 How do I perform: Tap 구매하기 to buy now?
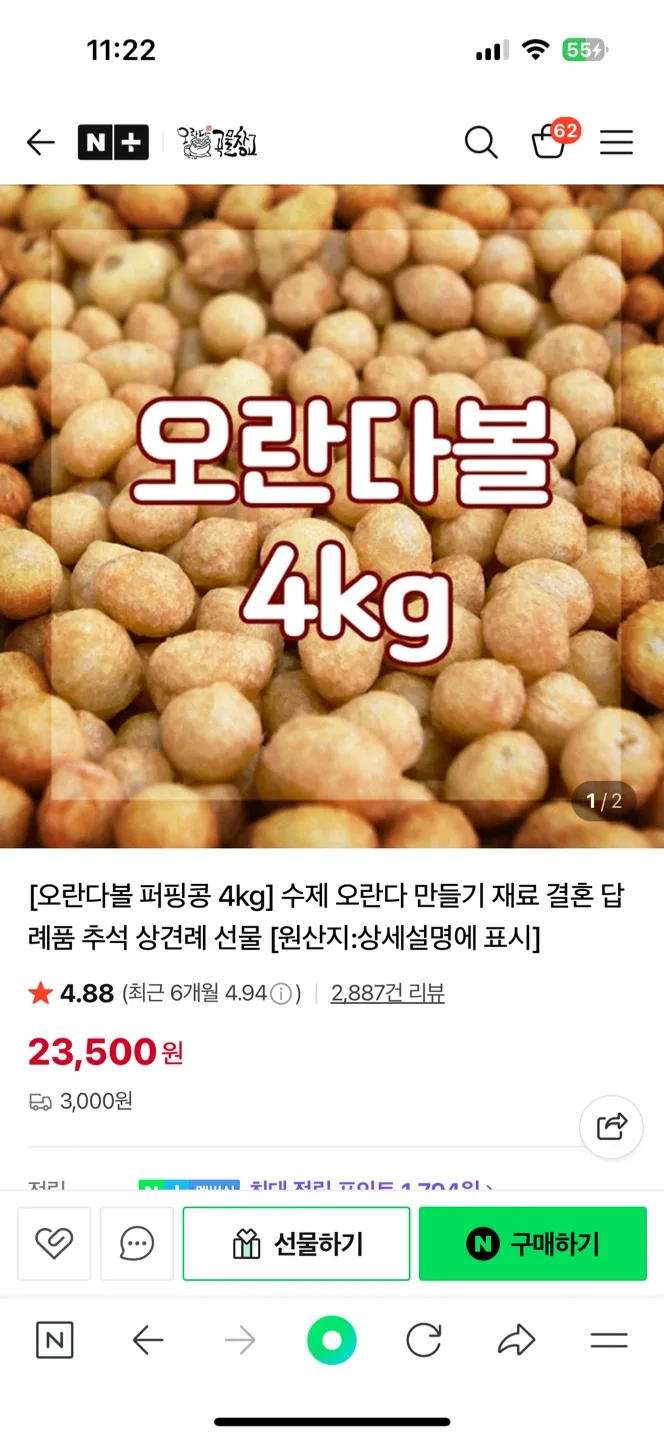click(532, 1243)
